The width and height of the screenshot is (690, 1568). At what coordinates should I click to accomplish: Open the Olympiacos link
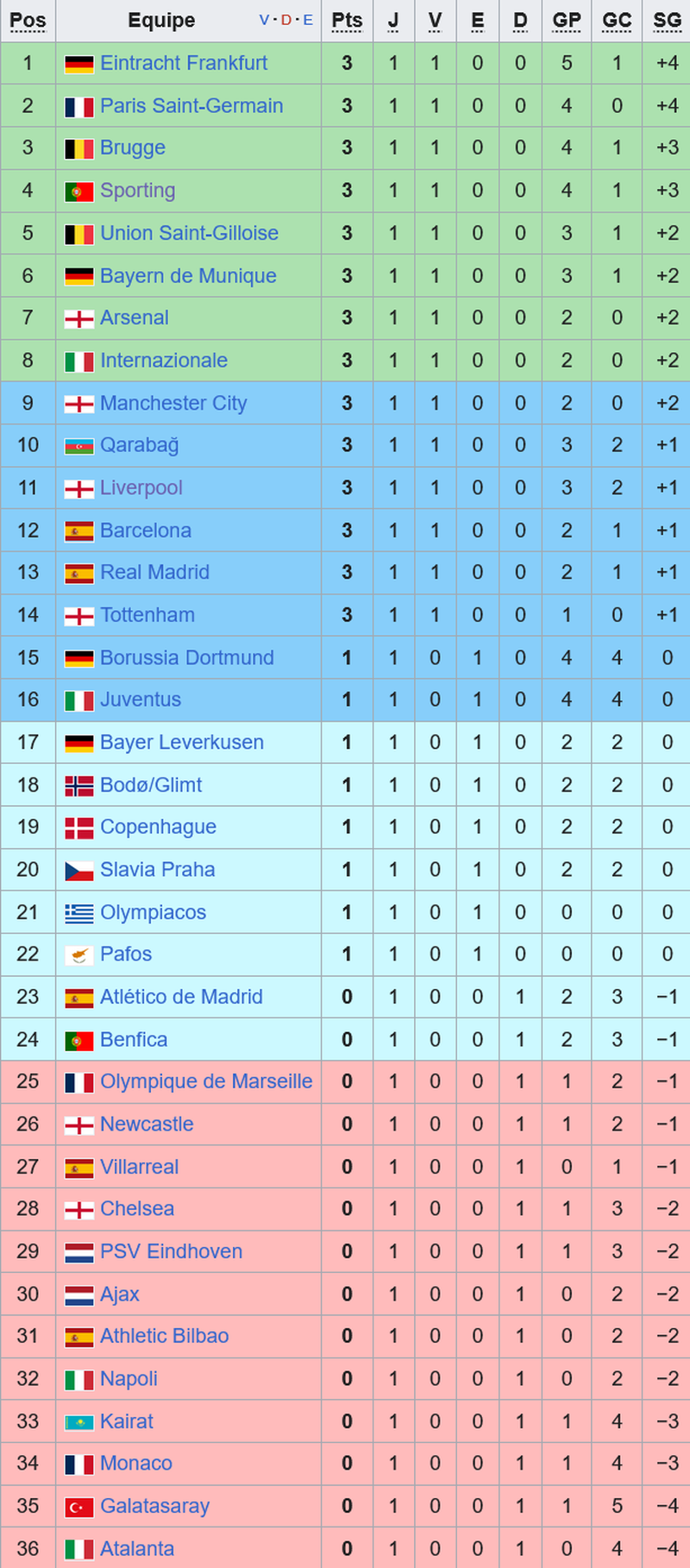(x=153, y=912)
